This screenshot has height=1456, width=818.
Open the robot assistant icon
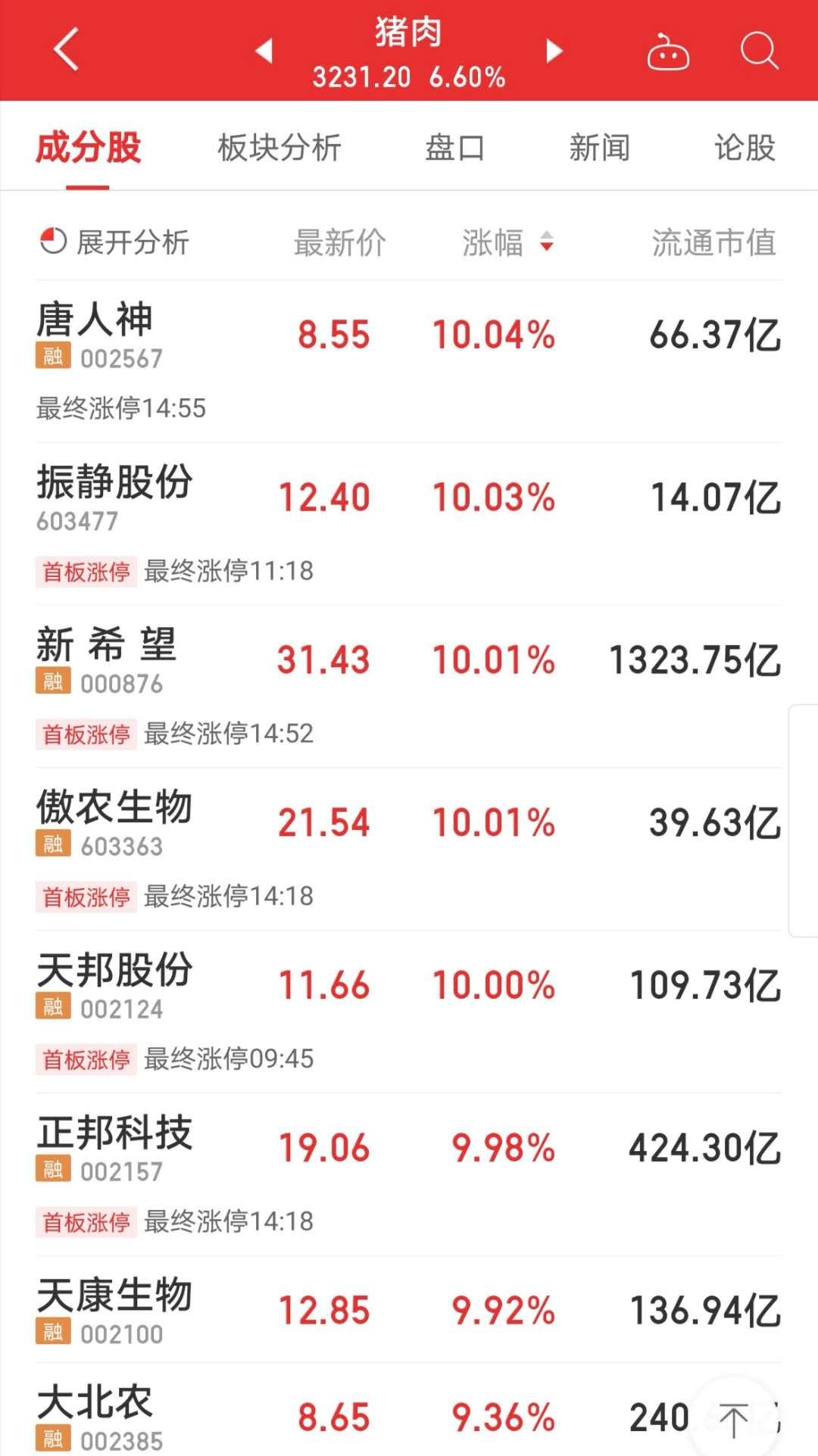click(x=668, y=51)
